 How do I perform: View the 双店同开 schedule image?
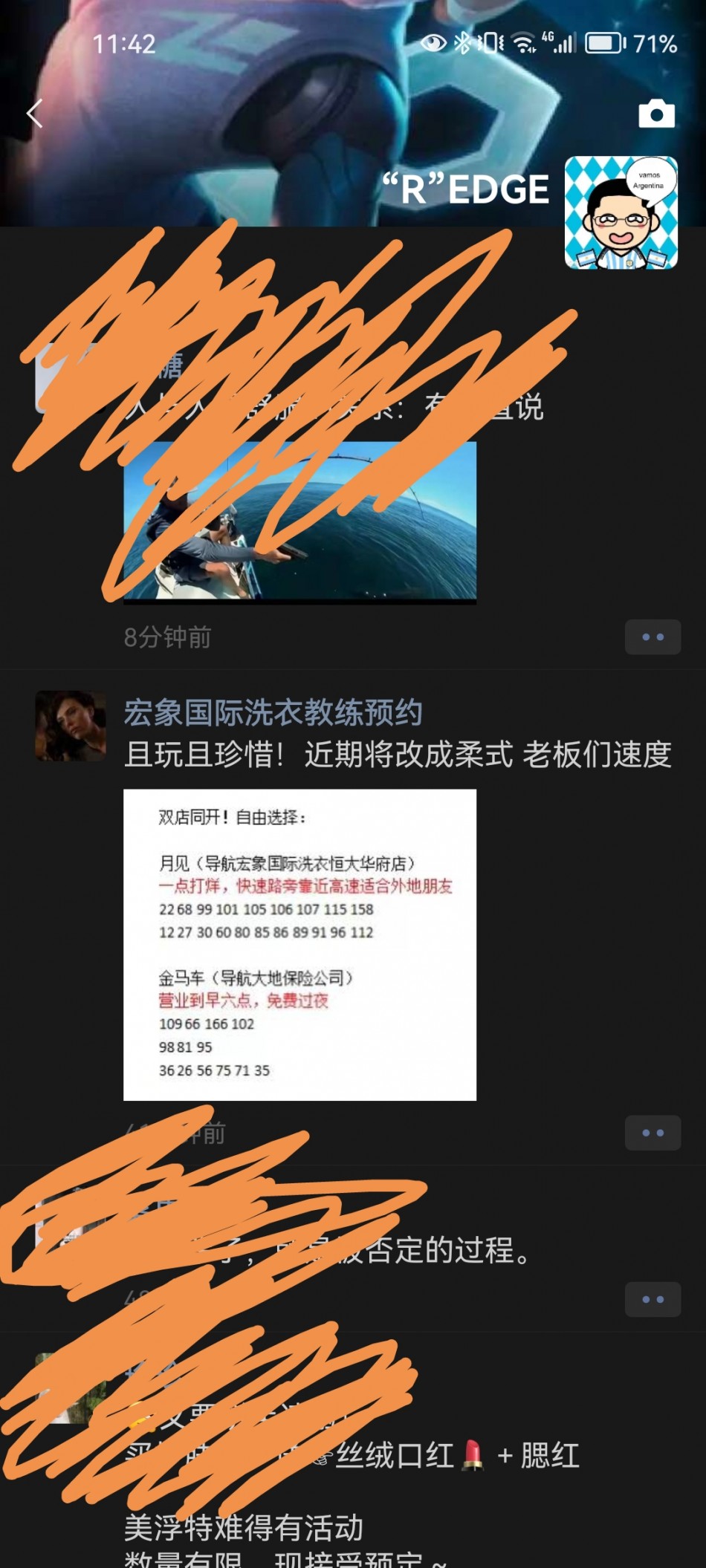pyautogui.click(x=299, y=945)
